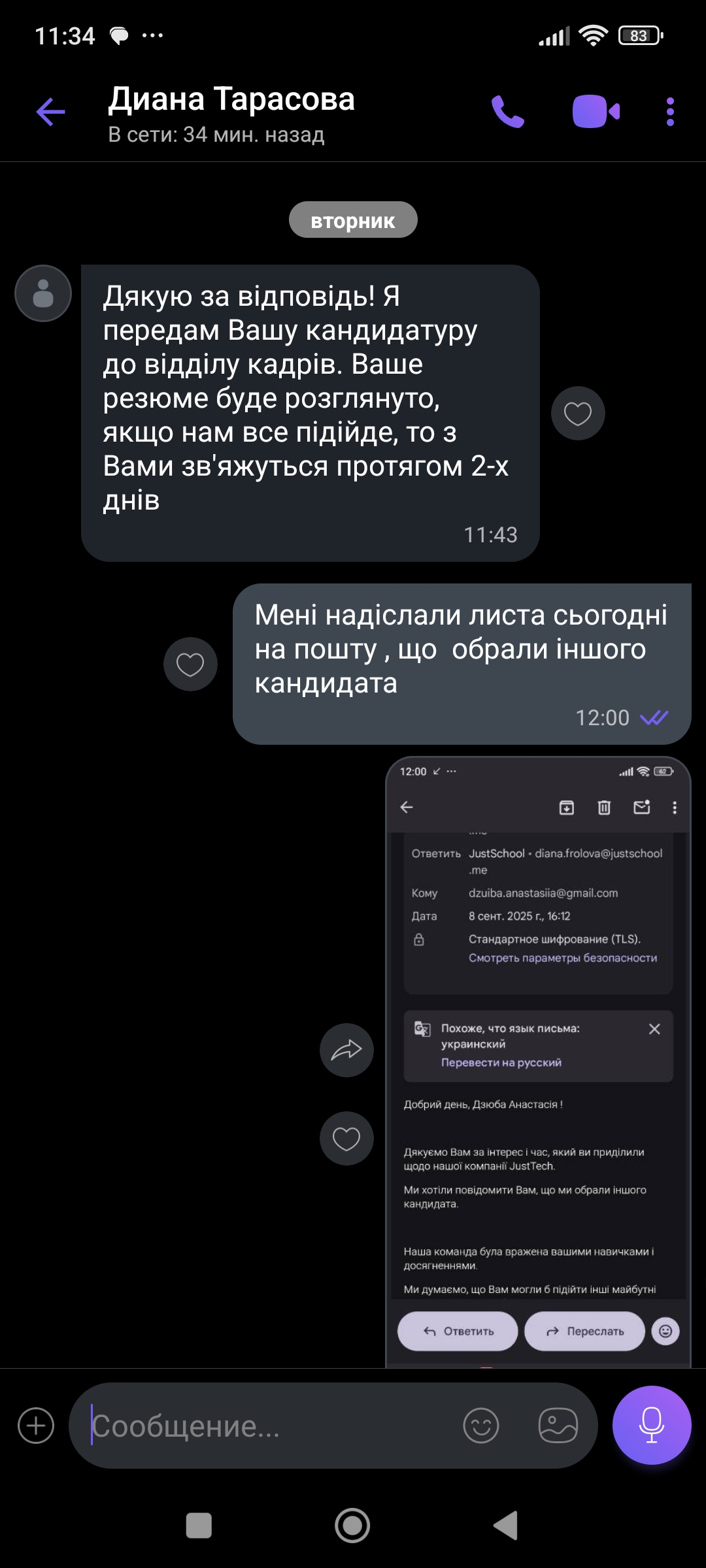706x1568 pixels.
Task: Open the sent email screenshot
Action: (538, 1062)
